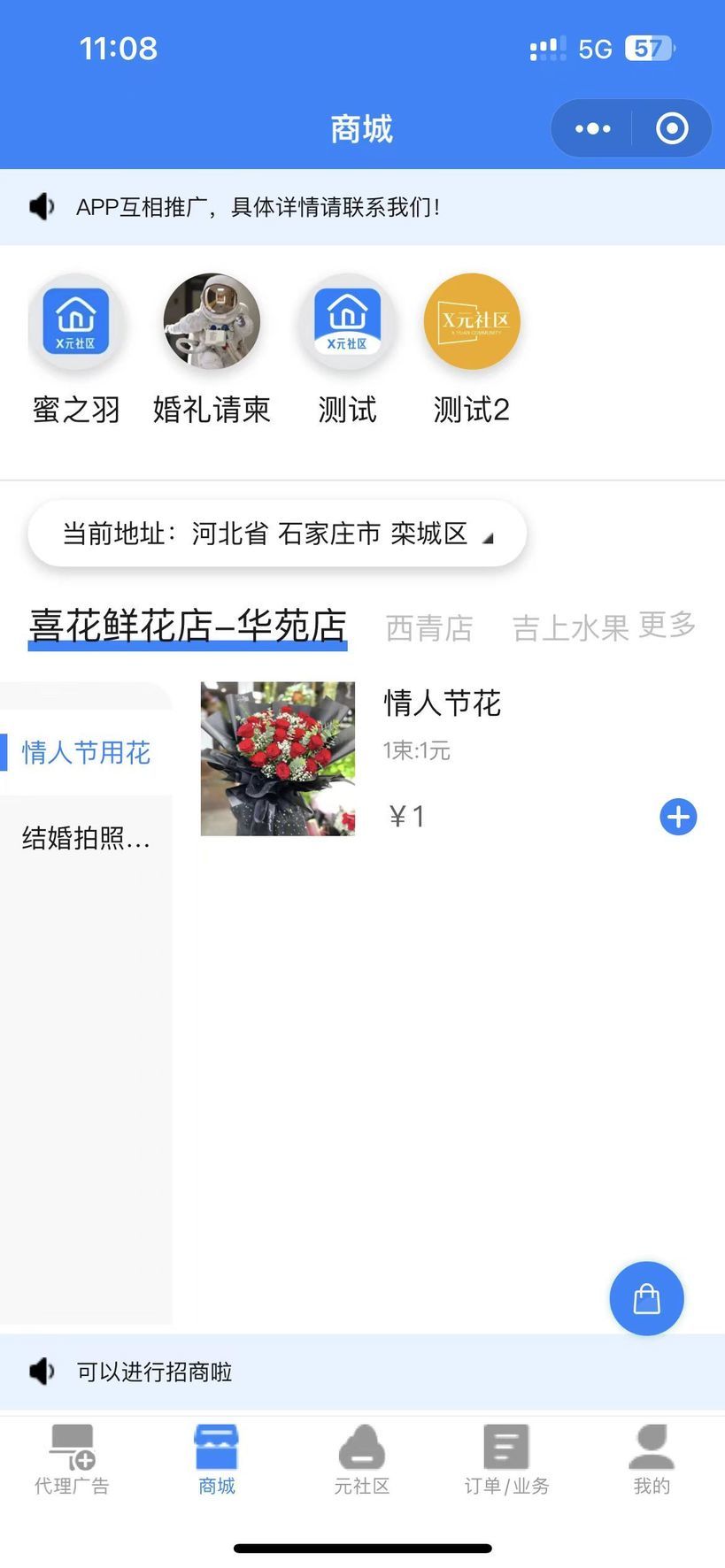The width and height of the screenshot is (725, 1568).
Task: Click the speaker icon next to the promotion banner
Action: (42, 206)
